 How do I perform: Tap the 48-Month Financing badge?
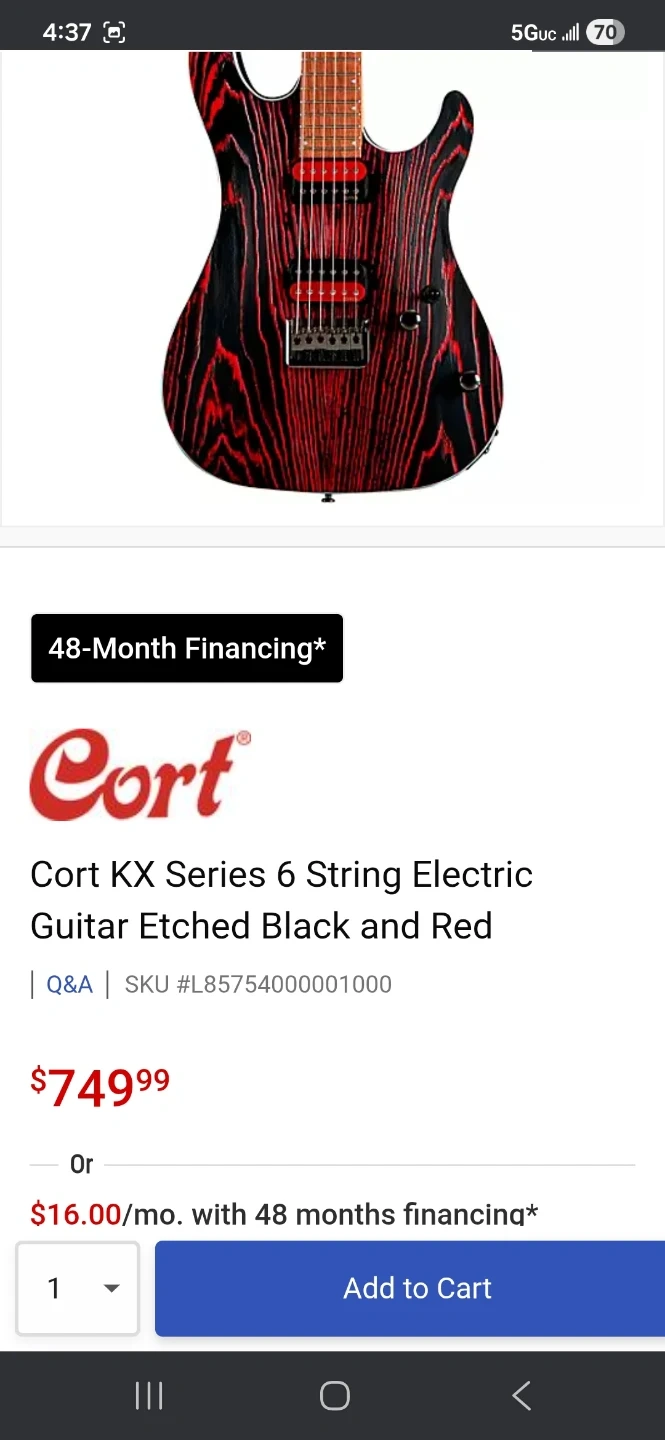187,648
